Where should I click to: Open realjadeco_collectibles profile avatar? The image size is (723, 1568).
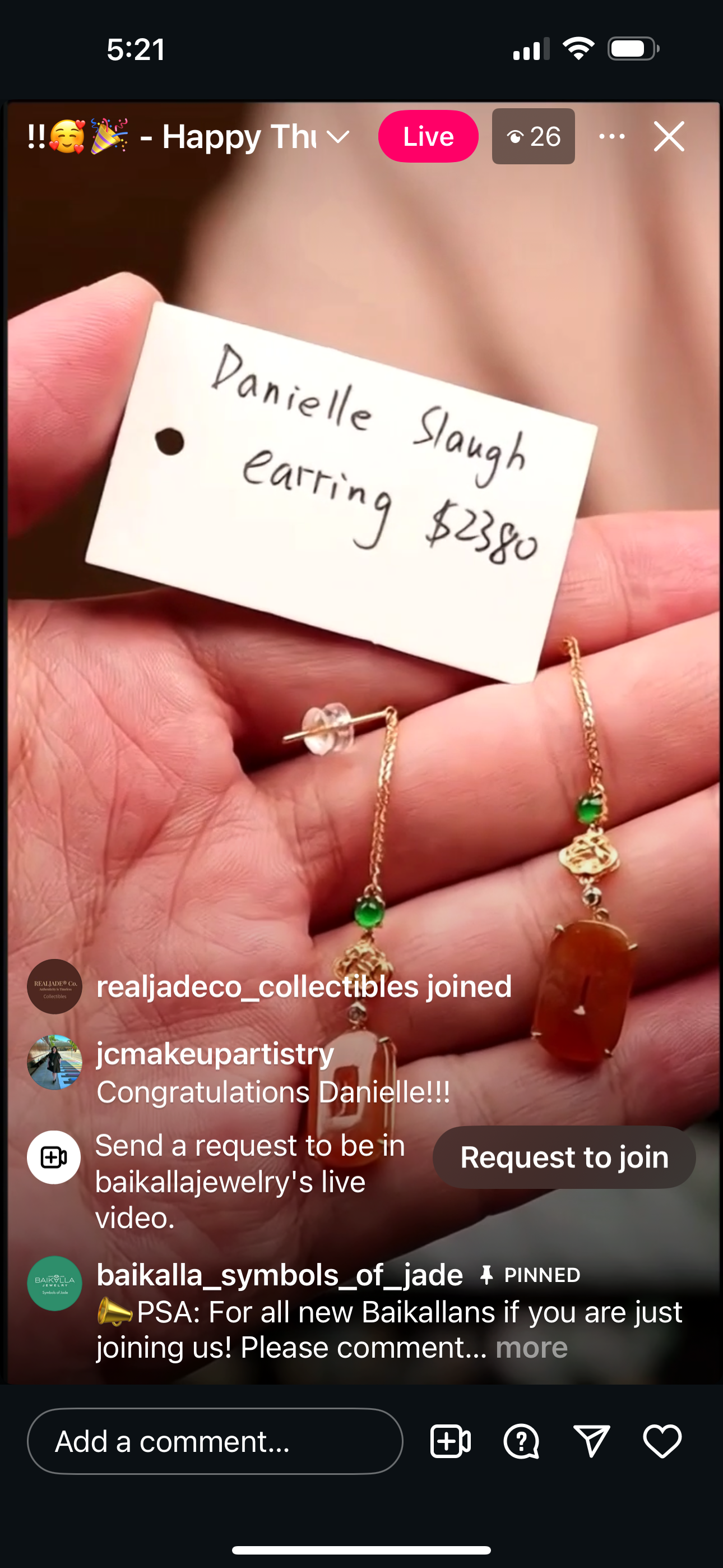tap(55, 986)
